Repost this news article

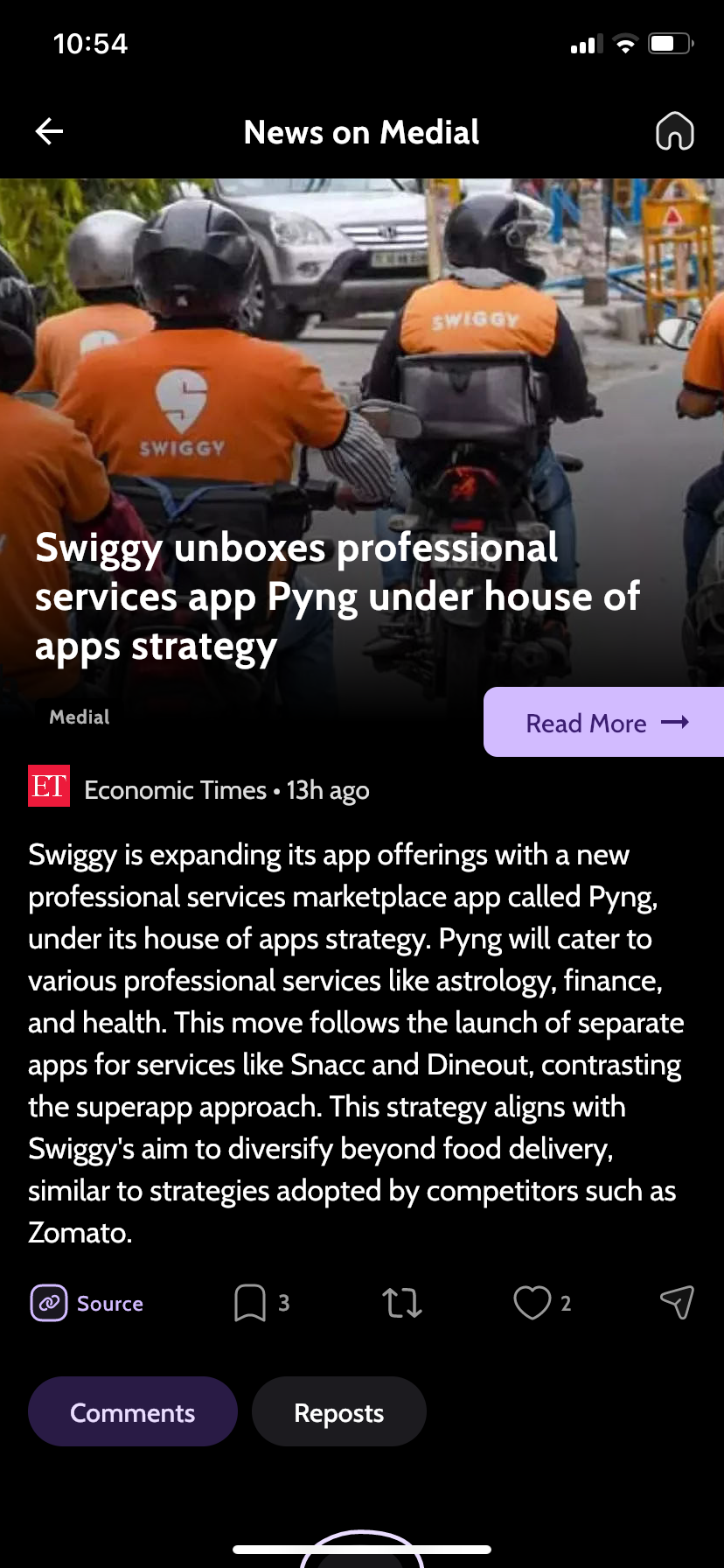(x=402, y=1303)
